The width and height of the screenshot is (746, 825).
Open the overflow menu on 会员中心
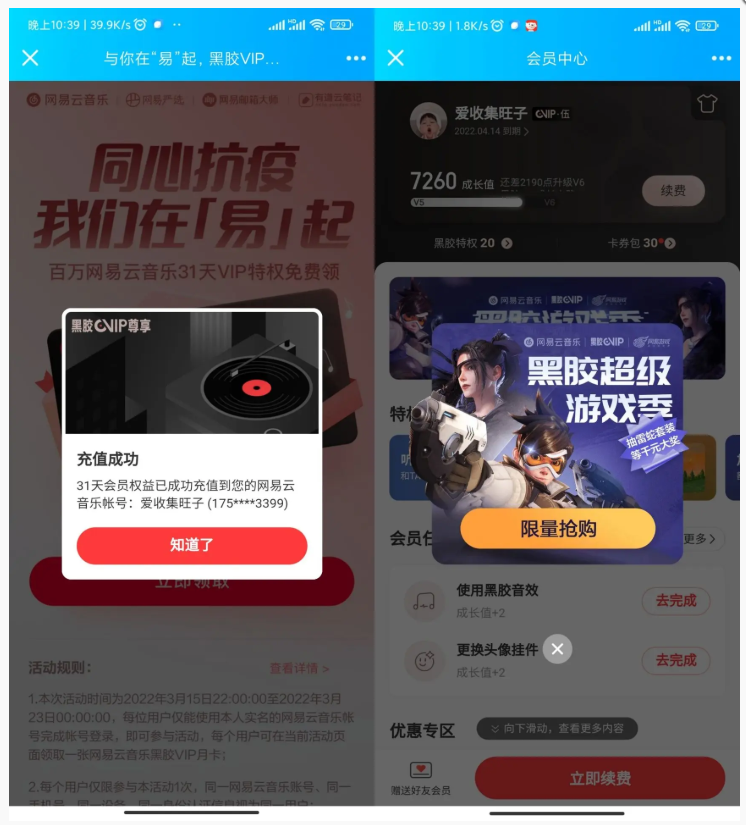[x=721, y=58]
